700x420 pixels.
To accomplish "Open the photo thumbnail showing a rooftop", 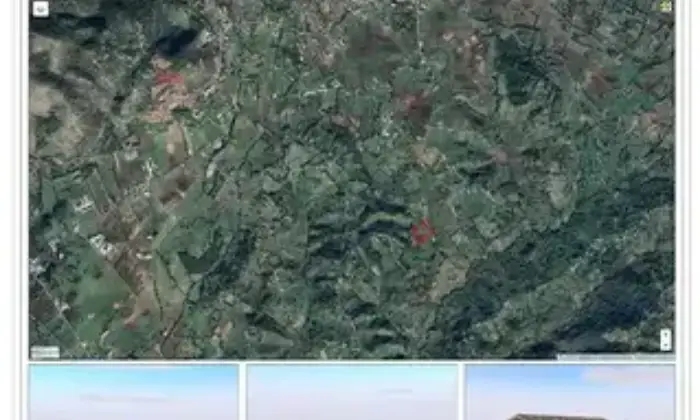I will (570, 392).
